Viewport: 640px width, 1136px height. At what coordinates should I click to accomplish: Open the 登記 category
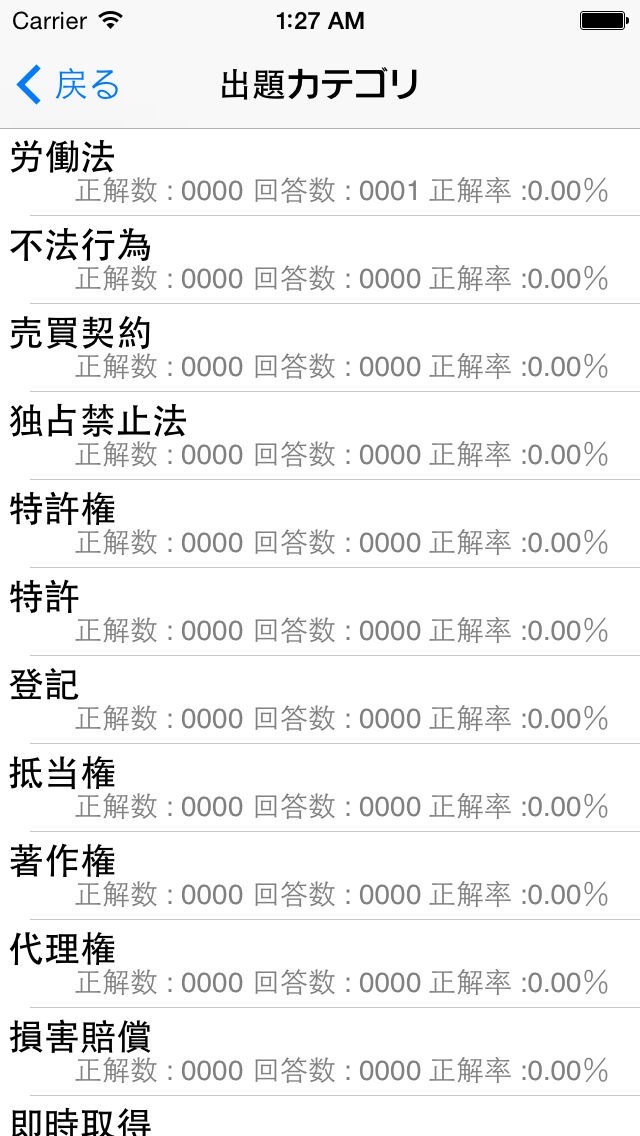pyautogui.click(x=320, y=700)
